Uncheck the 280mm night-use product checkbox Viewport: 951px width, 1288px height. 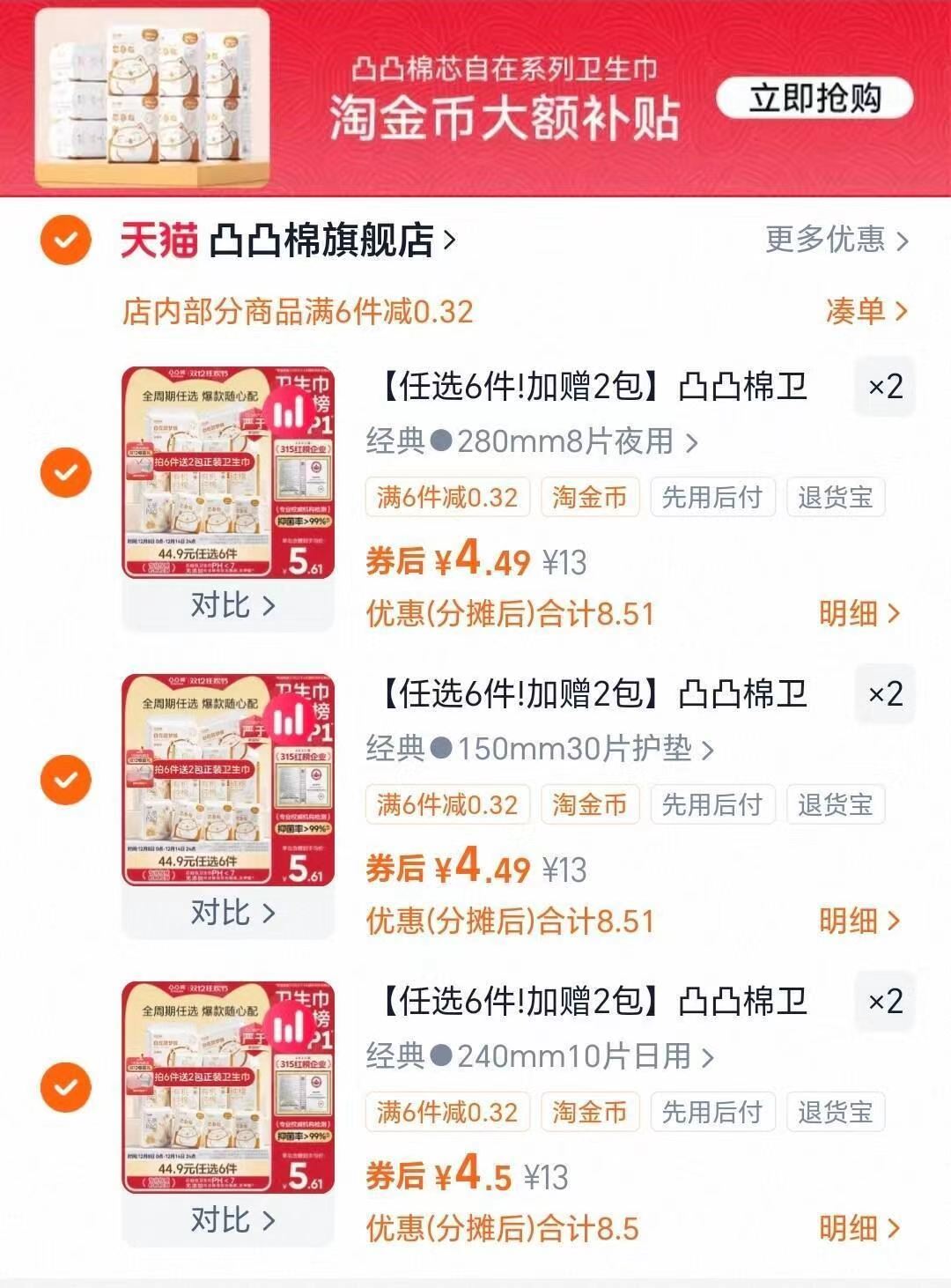(x=66, y=471)
